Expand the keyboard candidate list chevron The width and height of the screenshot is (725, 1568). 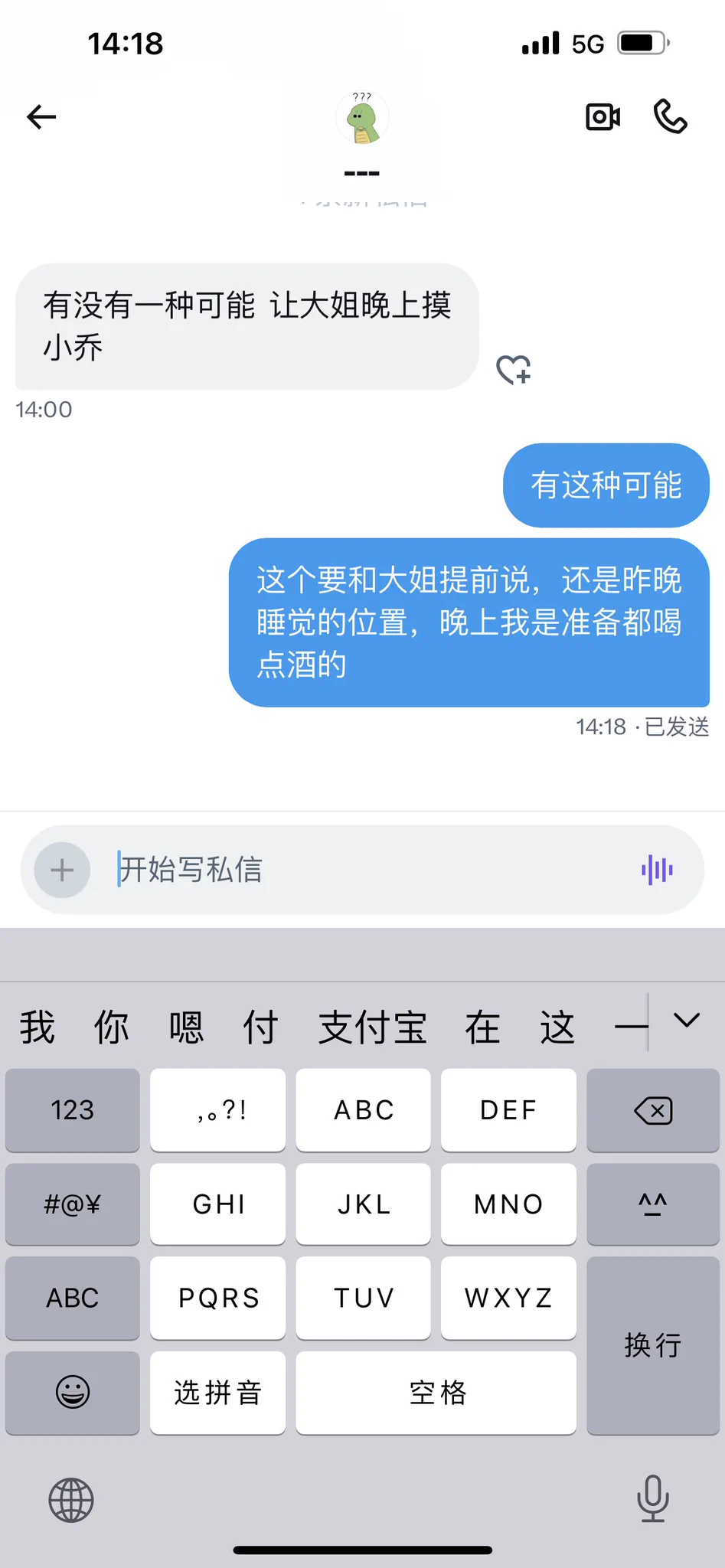tap(687, 1021)
